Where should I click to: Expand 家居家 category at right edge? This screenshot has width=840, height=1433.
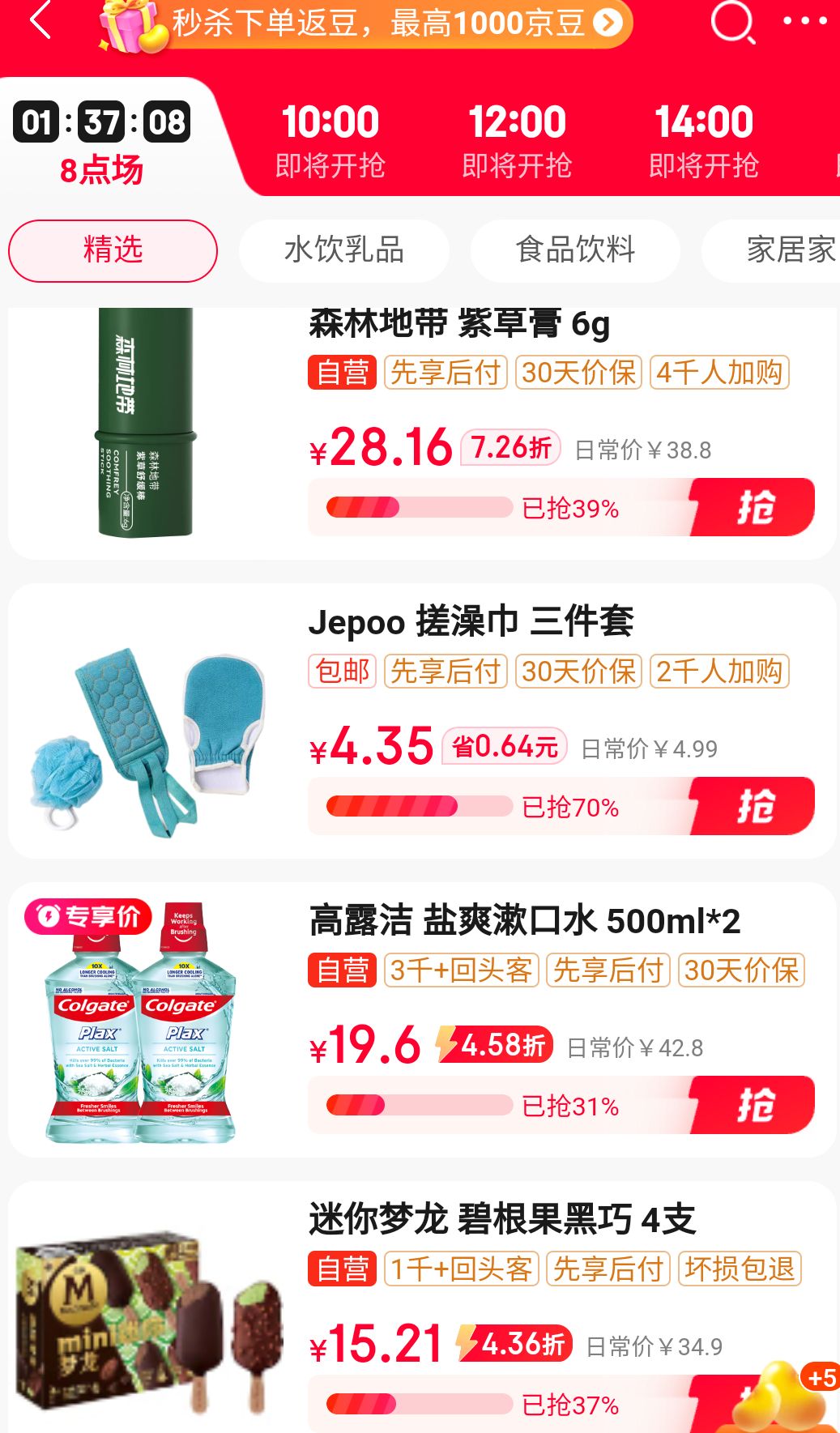pos(790,250)
